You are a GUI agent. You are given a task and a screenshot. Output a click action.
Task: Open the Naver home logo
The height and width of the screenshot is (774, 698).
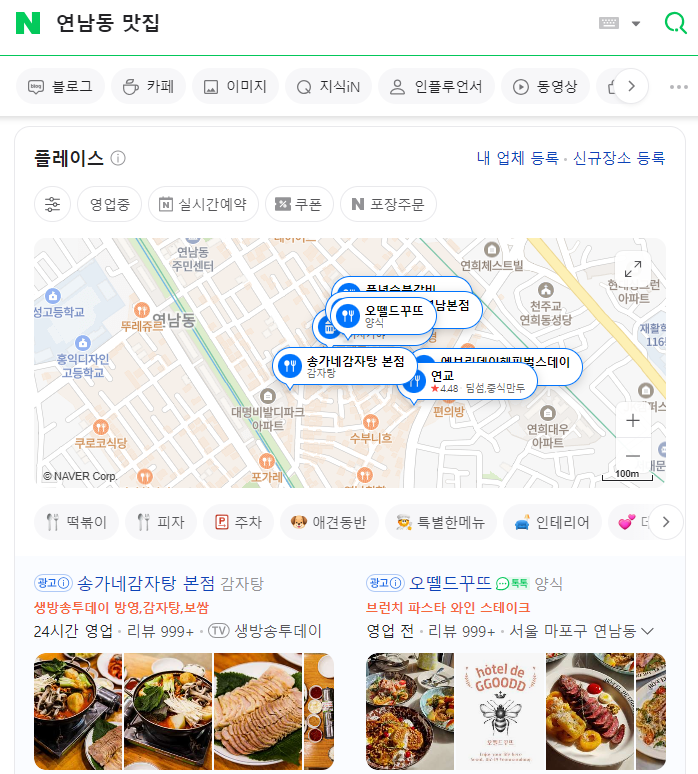[x=28, y=23]
